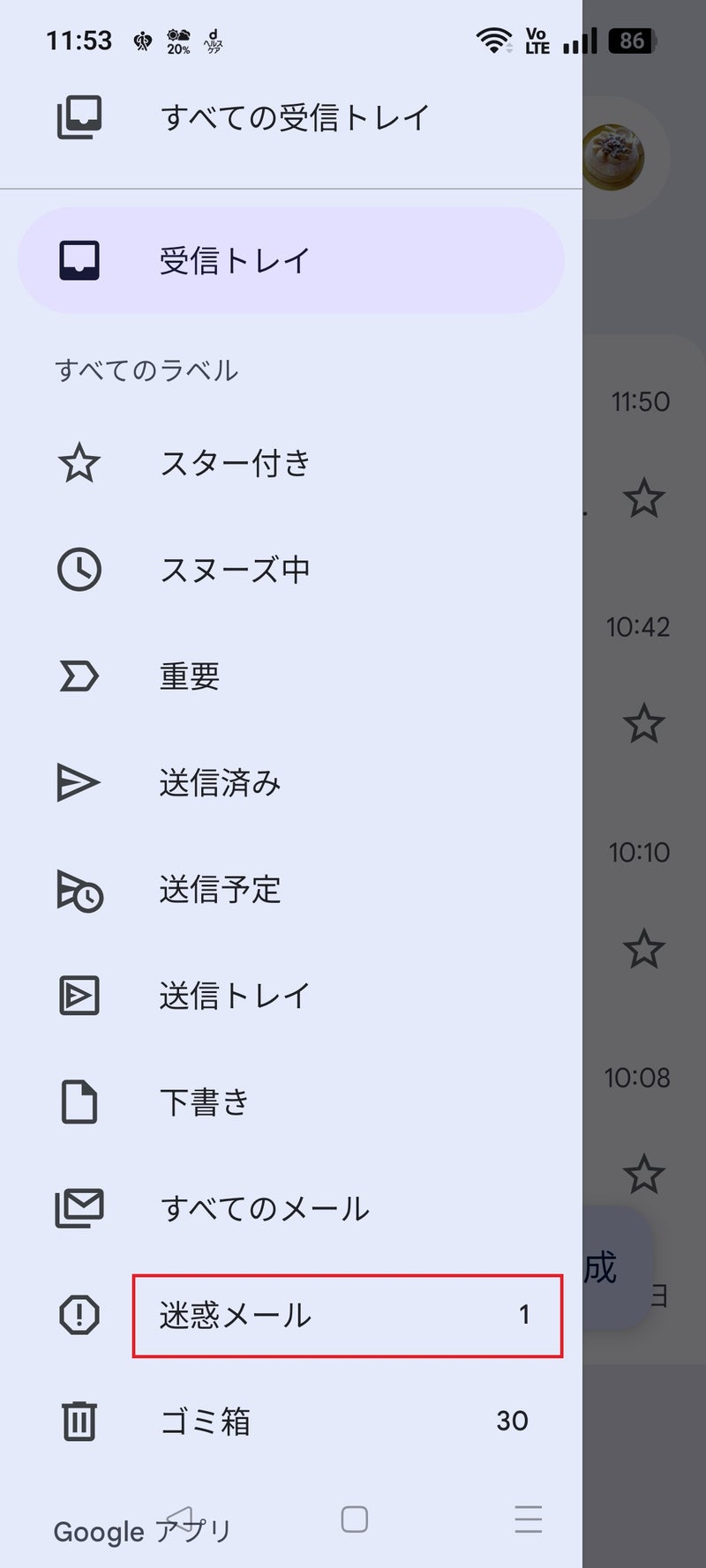Open すべてのメール
706x1568 pixels.
pos(291,1209)
